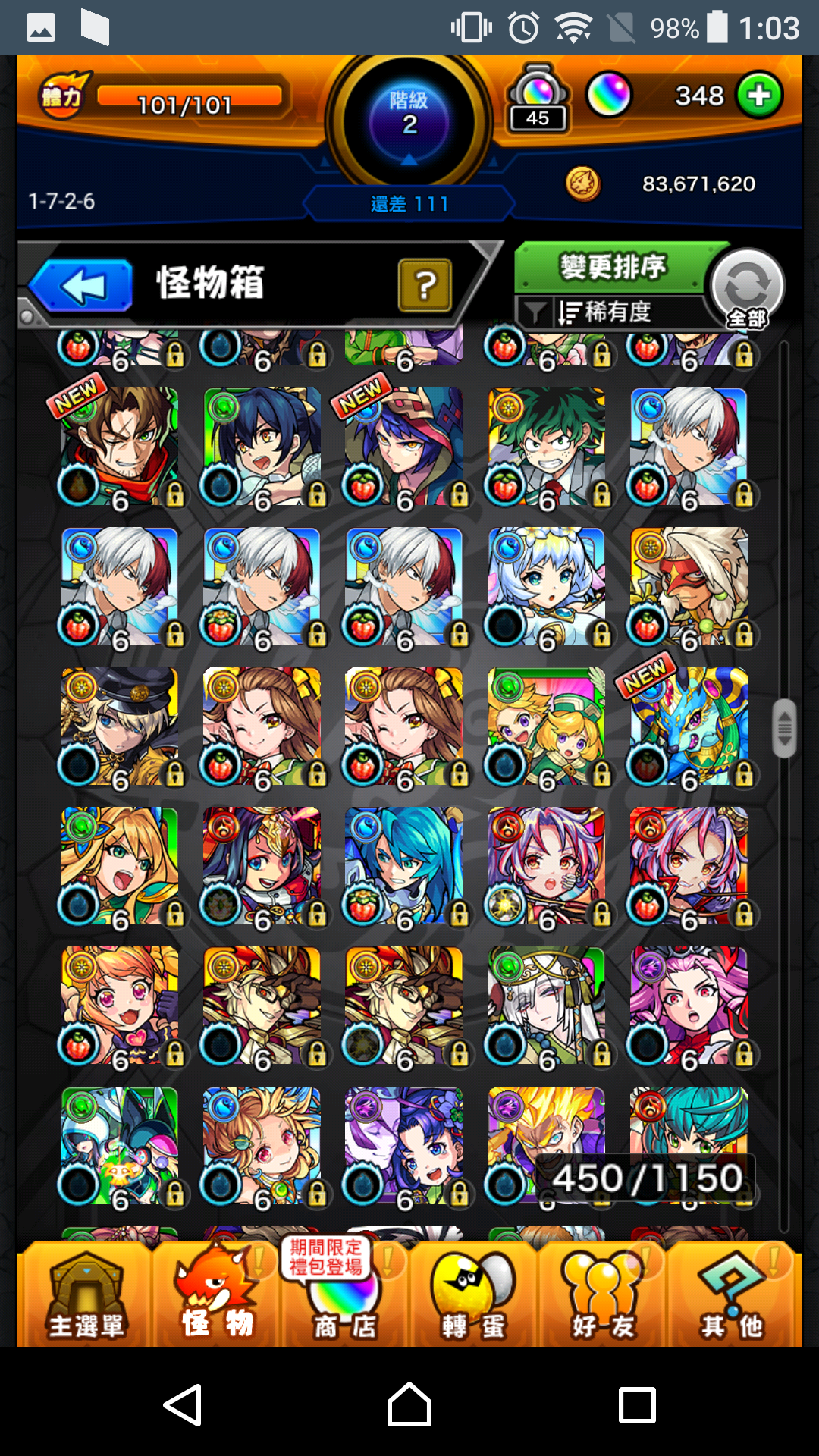Select the NEW blue dragon monster
Viewport: 819px width, 1456px height.
point(689,726)
